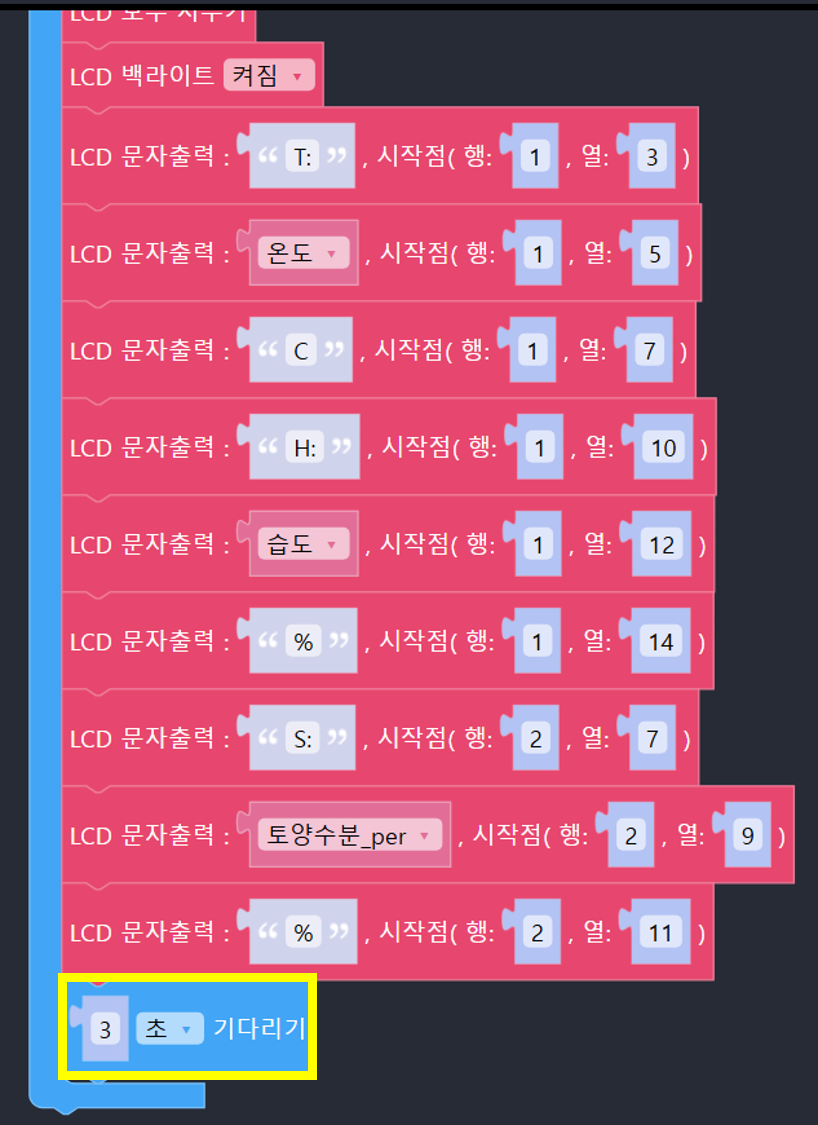Edit the "H:" text field

click(304, 448)
